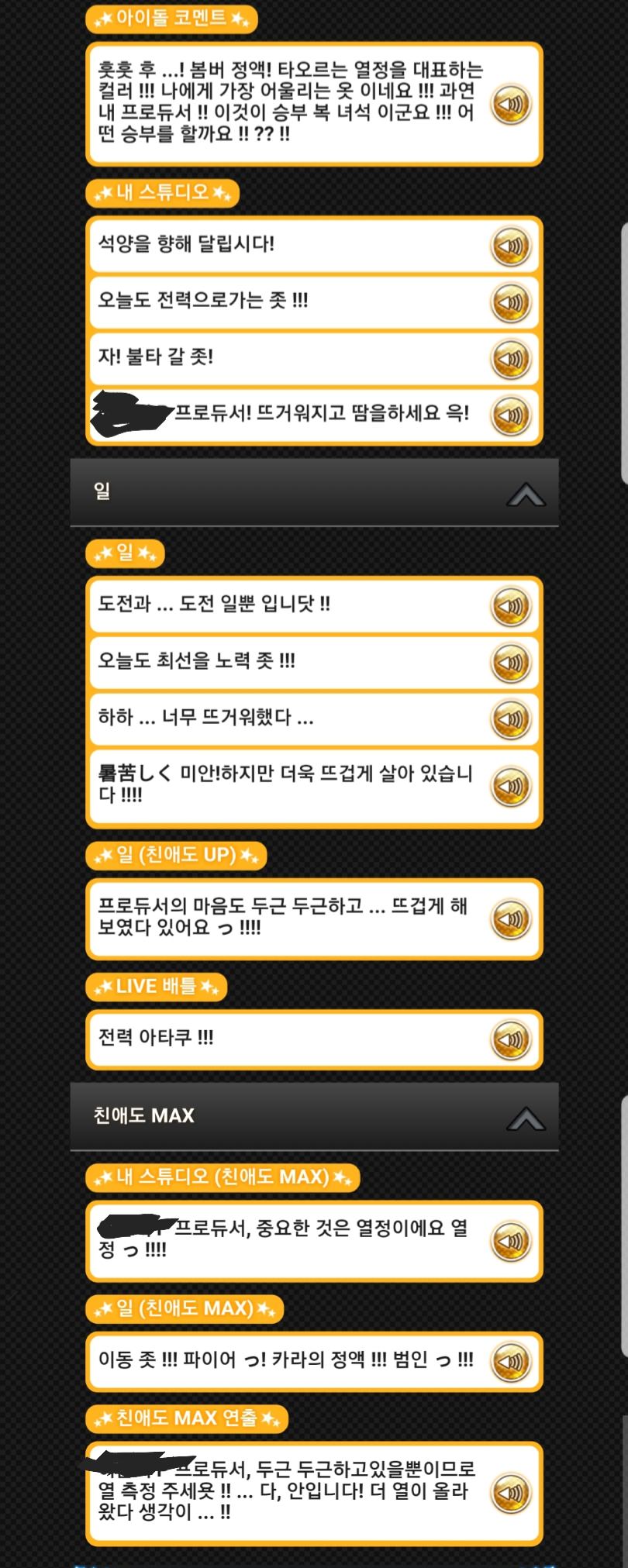Collapse the 일 section
Viewport: 628px width, 1568px height.
[x=526, y=494]
